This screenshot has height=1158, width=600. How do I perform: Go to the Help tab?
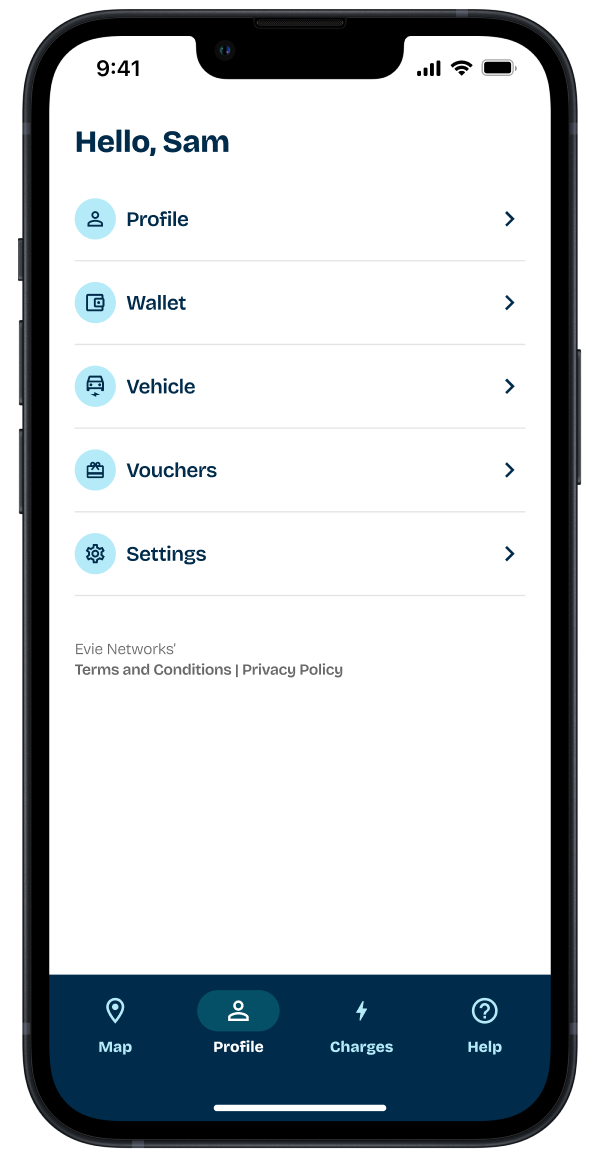click(485, 1025)
